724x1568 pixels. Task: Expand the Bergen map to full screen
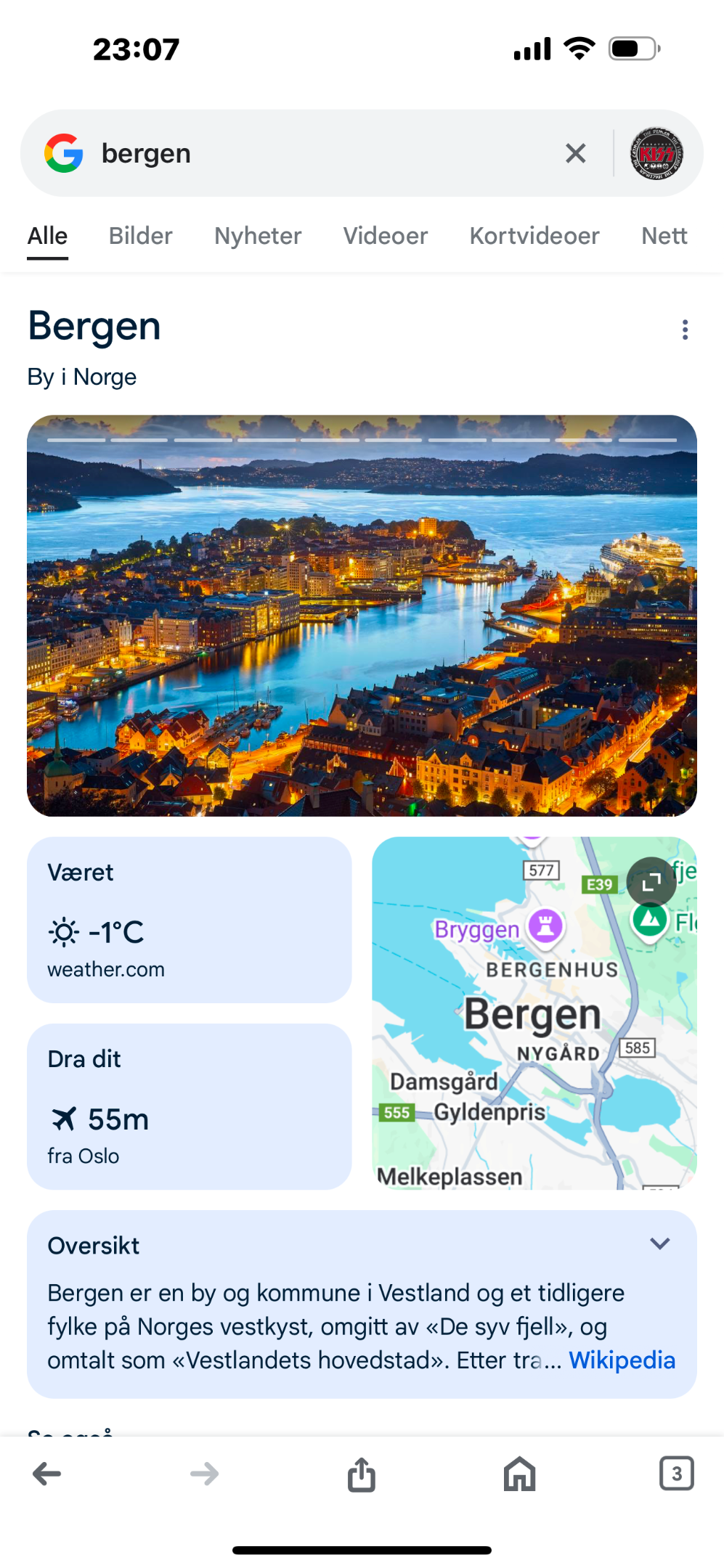tap(651, 882)
